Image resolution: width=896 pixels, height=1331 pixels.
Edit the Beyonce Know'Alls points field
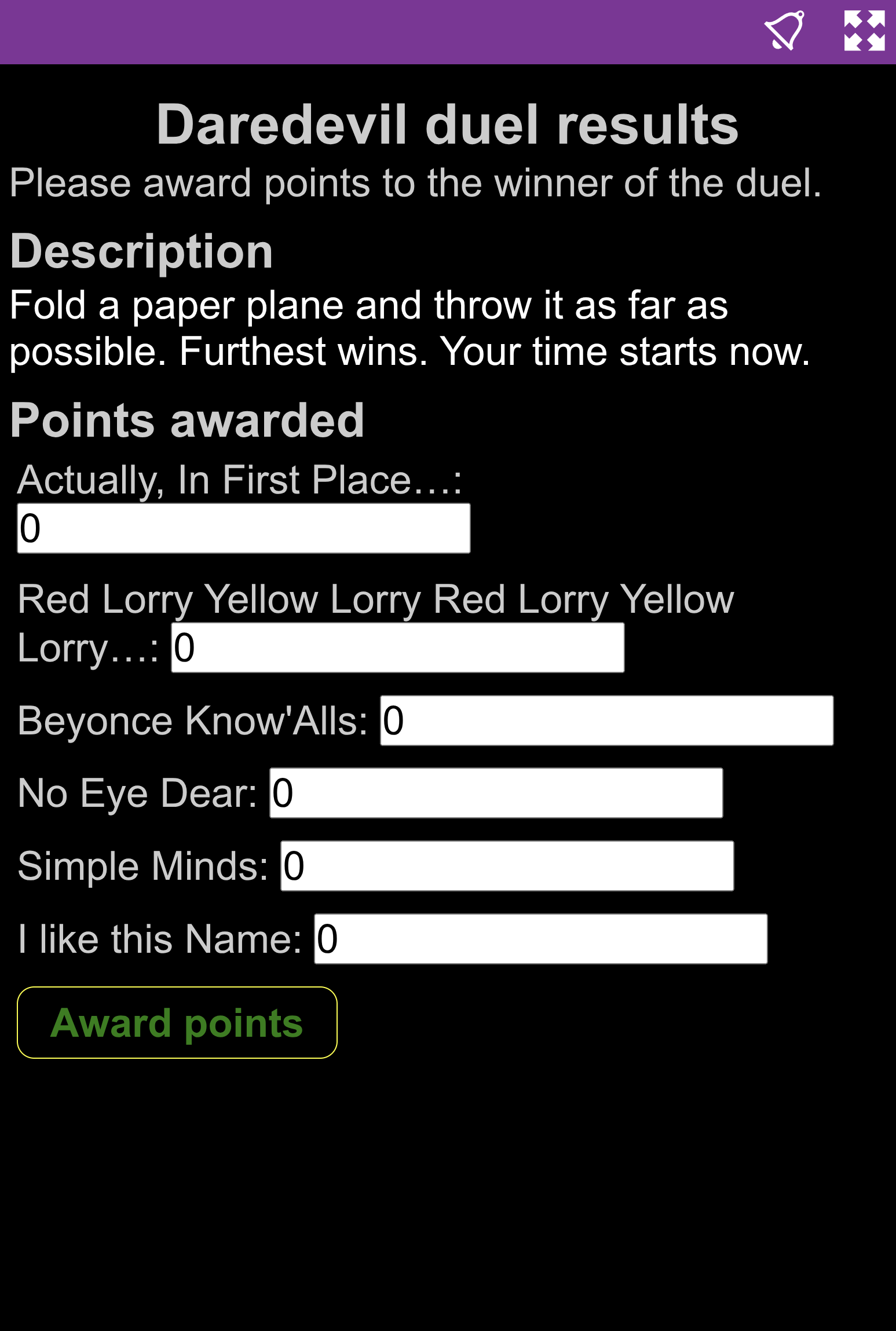click(x=606, y=721)
